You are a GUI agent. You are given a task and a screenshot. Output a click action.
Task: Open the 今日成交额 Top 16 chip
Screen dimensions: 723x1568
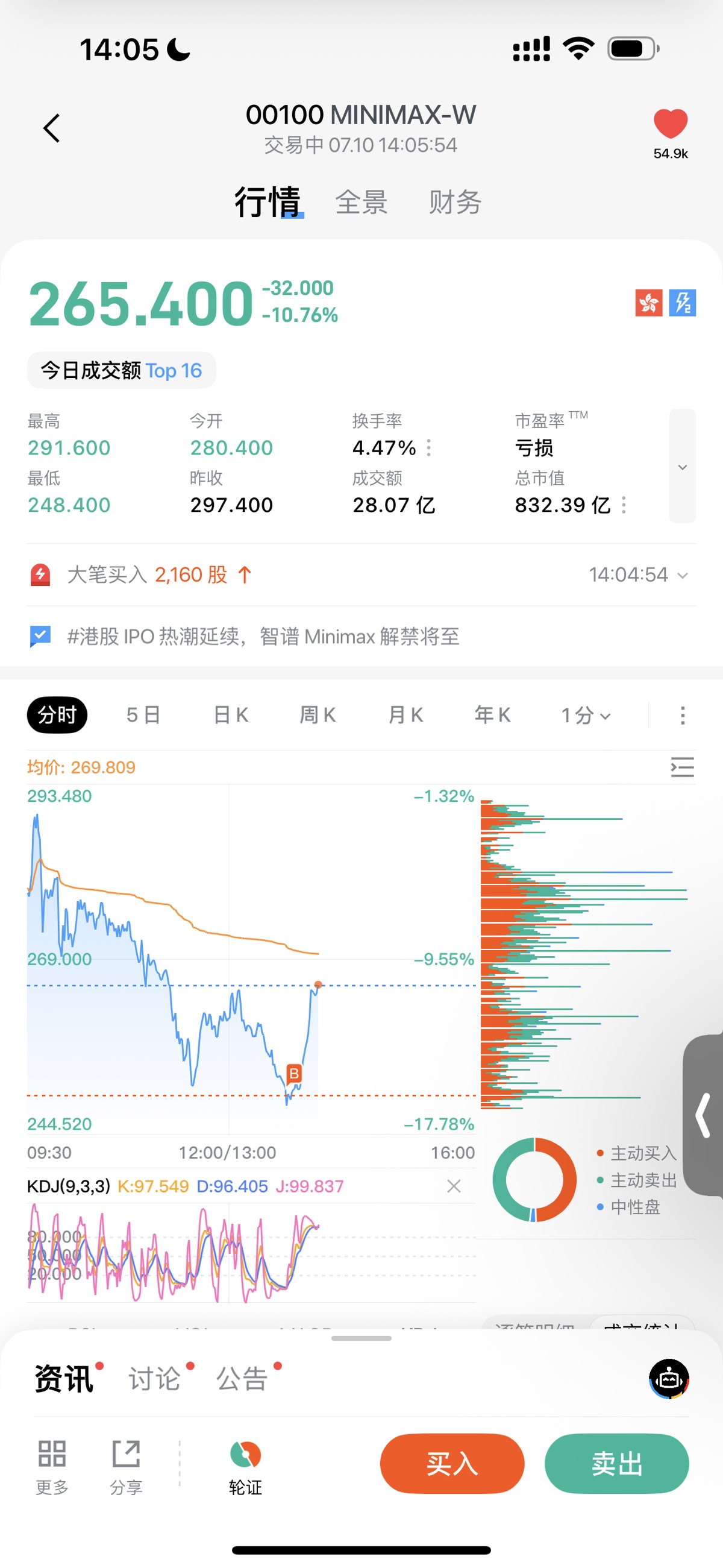pos(121,370)
